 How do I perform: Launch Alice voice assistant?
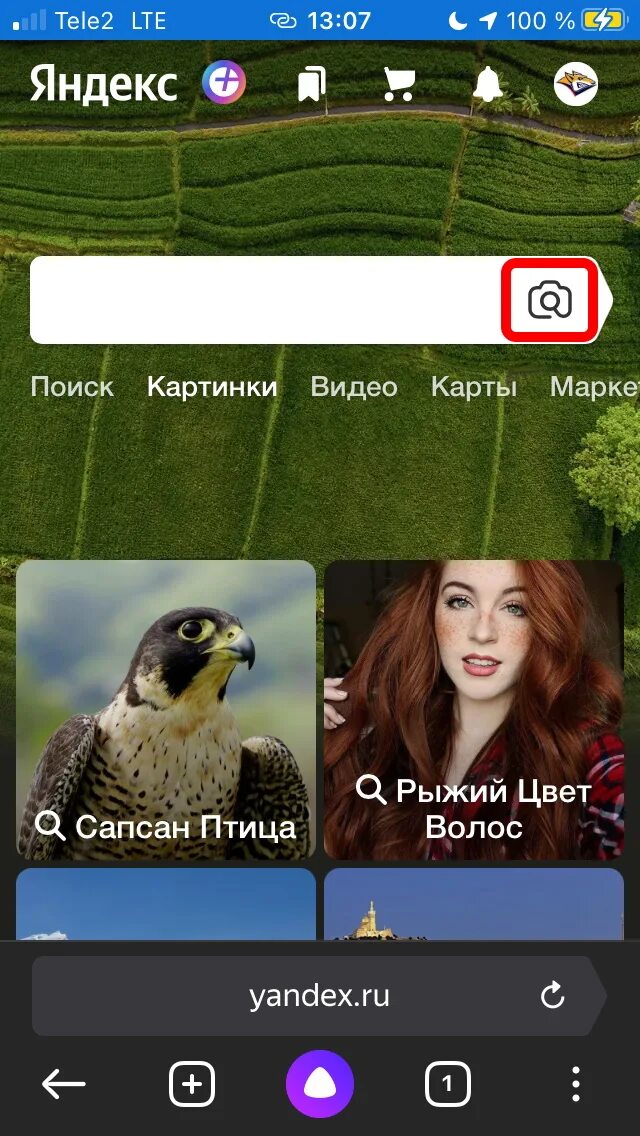(x=320, y=1085)
